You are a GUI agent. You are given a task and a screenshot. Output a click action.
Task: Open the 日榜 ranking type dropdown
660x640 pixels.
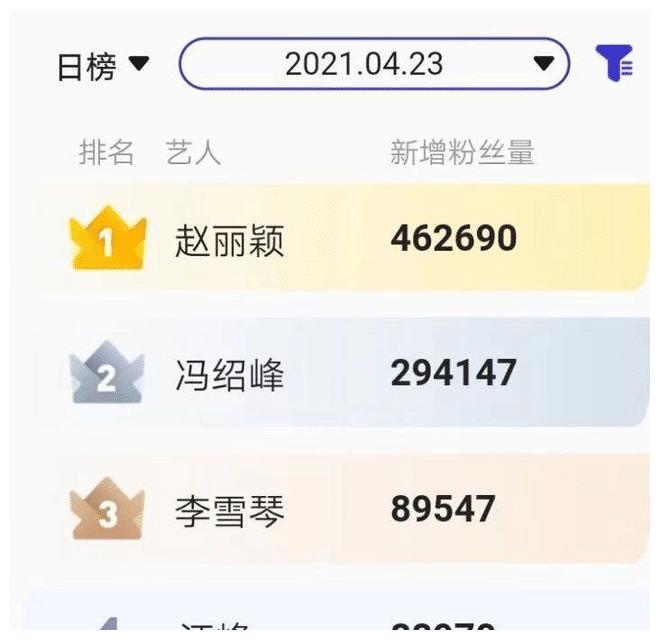pyautogui.click(x=103, y=66)
